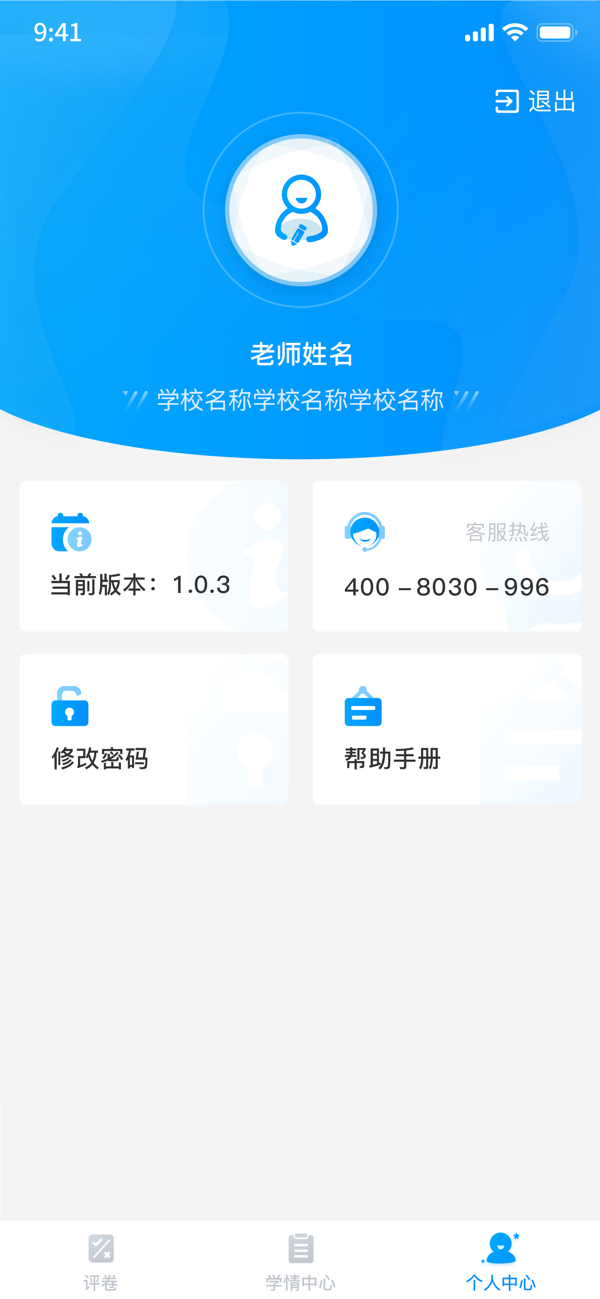Open 修改密码 to change password
The height and width of the screenshot is (1299, 600).
coord(154,729)
